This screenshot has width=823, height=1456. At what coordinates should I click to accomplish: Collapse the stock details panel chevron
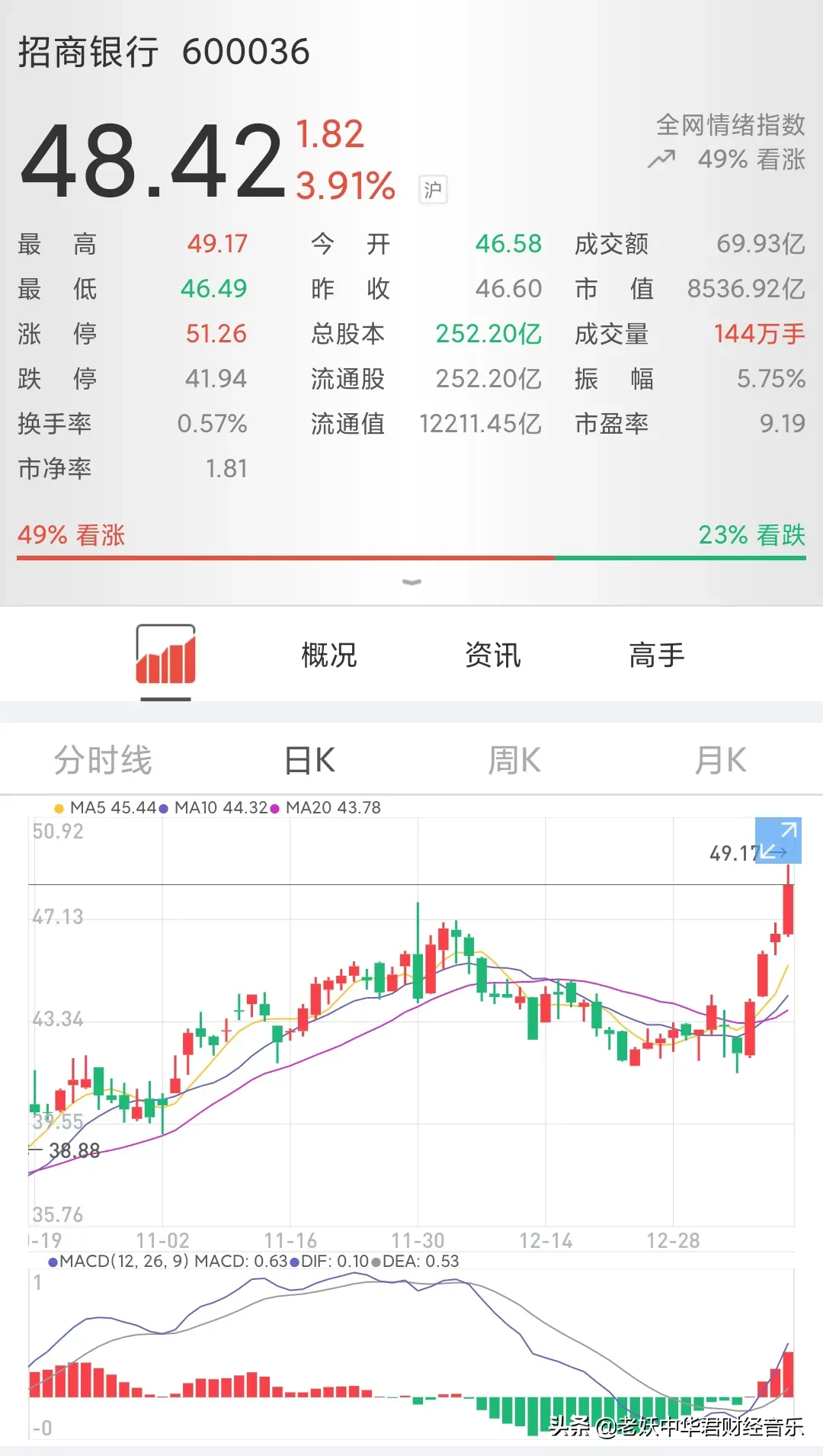coord(411,582)
